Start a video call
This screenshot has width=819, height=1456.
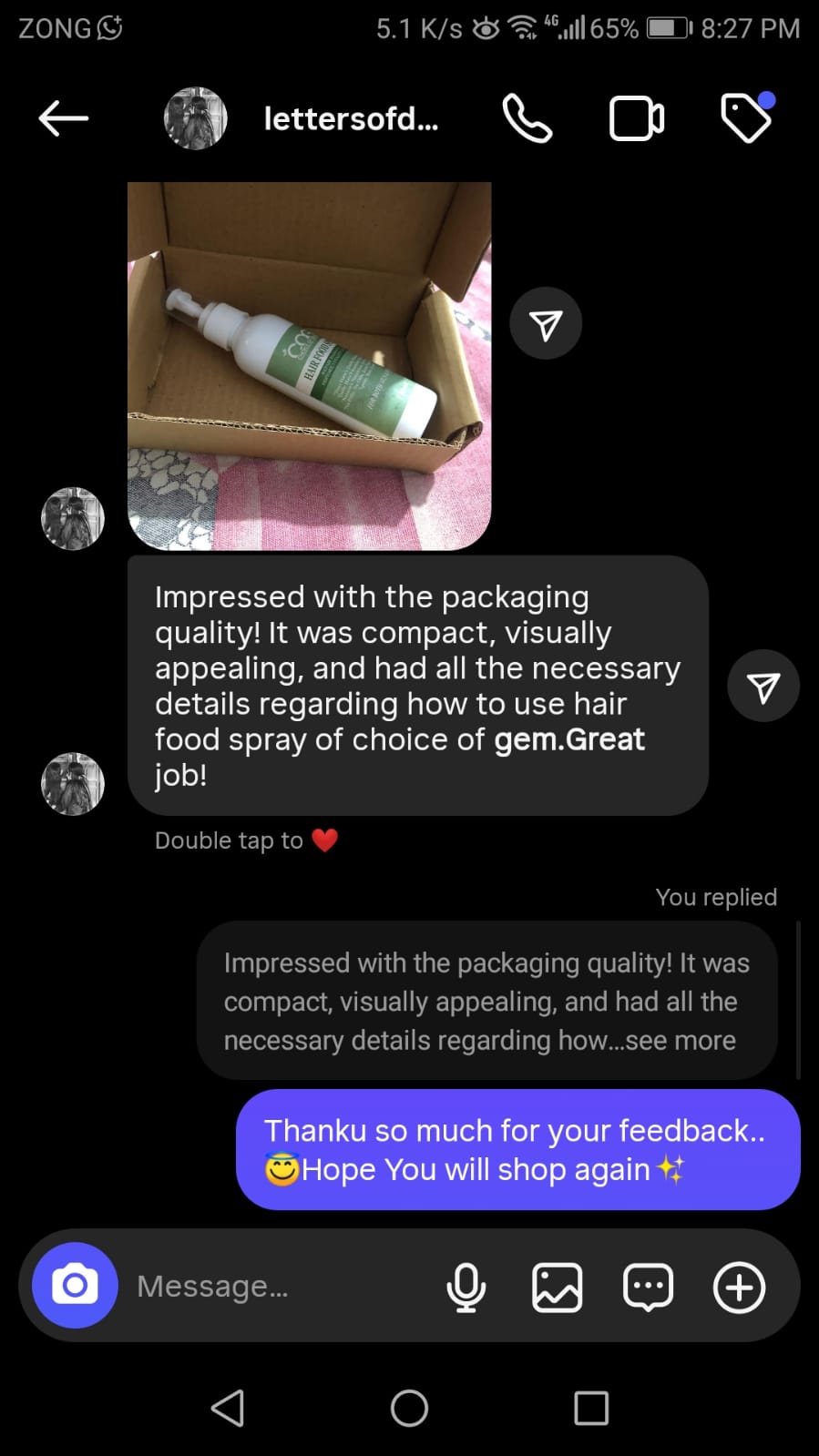tap(636, 118)
